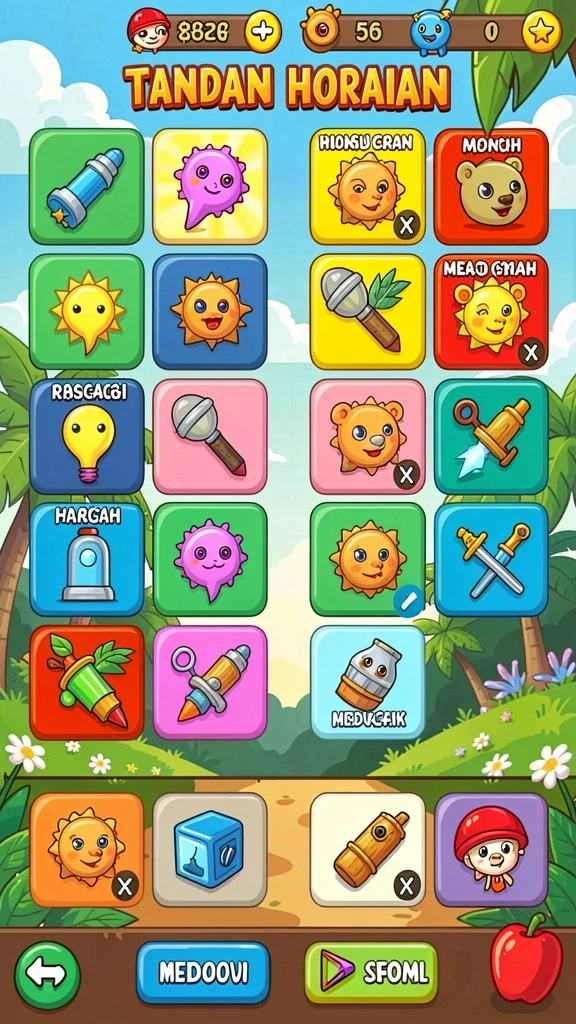Dismiss the MEAO GMAH tile using its X
576x1024 pixels.
pos(532,353)
